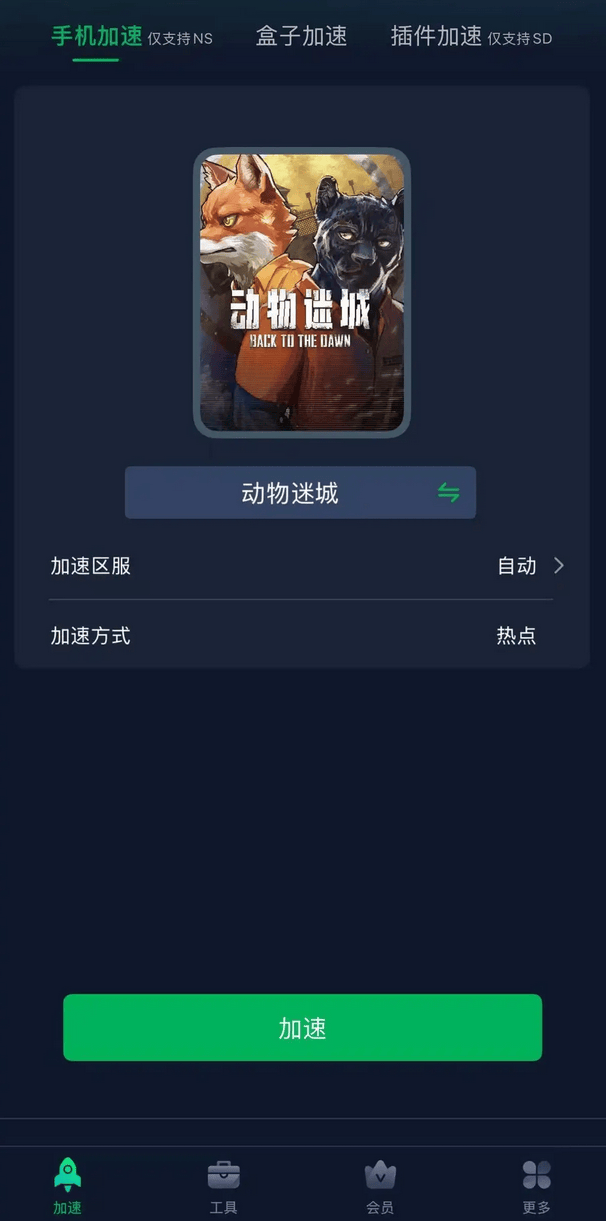This screenshot has width=606, height=1221.
Task: Open the 会员 tab
Action: tap(380, 1186)
